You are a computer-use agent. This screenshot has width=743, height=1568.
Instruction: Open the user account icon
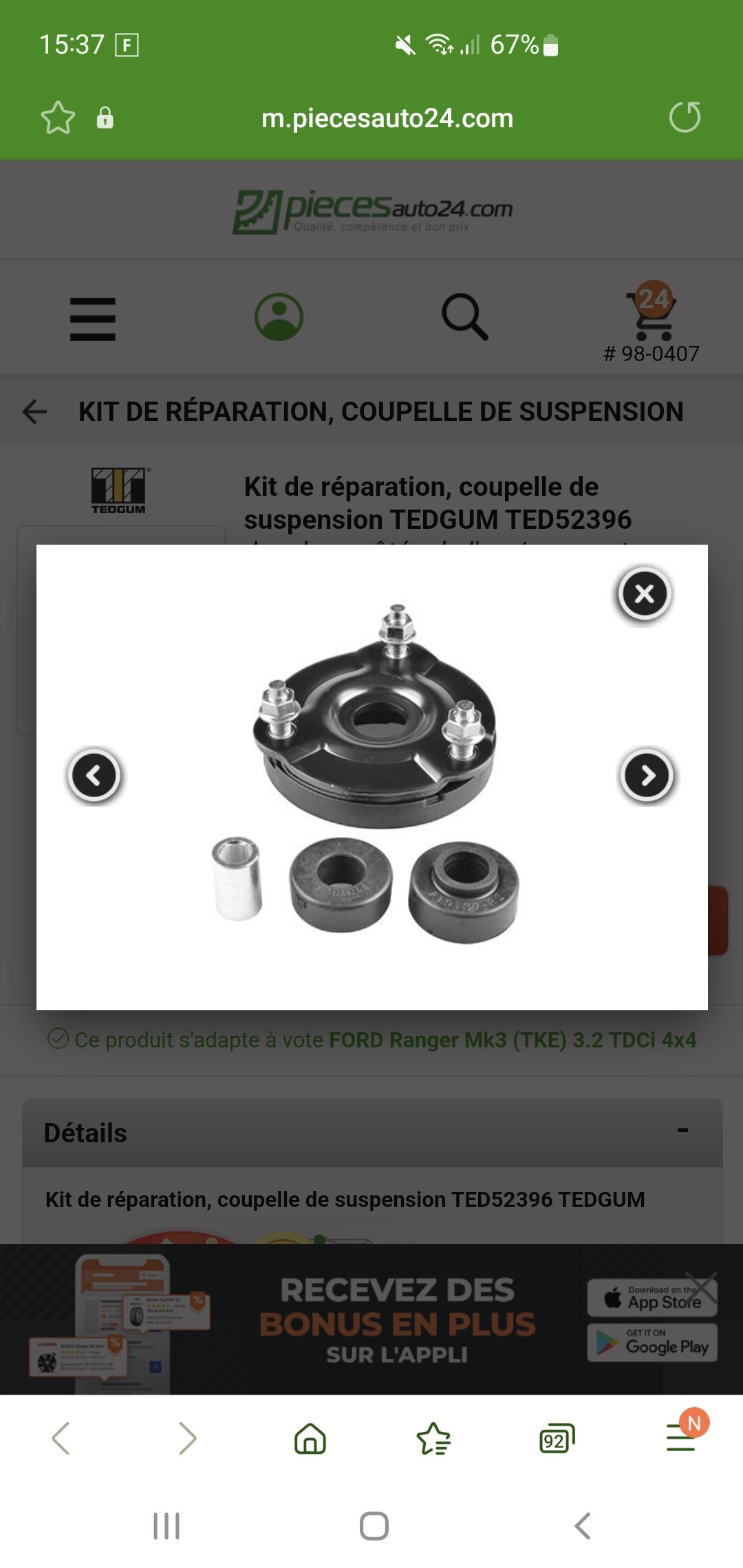(x=279, y=317)
